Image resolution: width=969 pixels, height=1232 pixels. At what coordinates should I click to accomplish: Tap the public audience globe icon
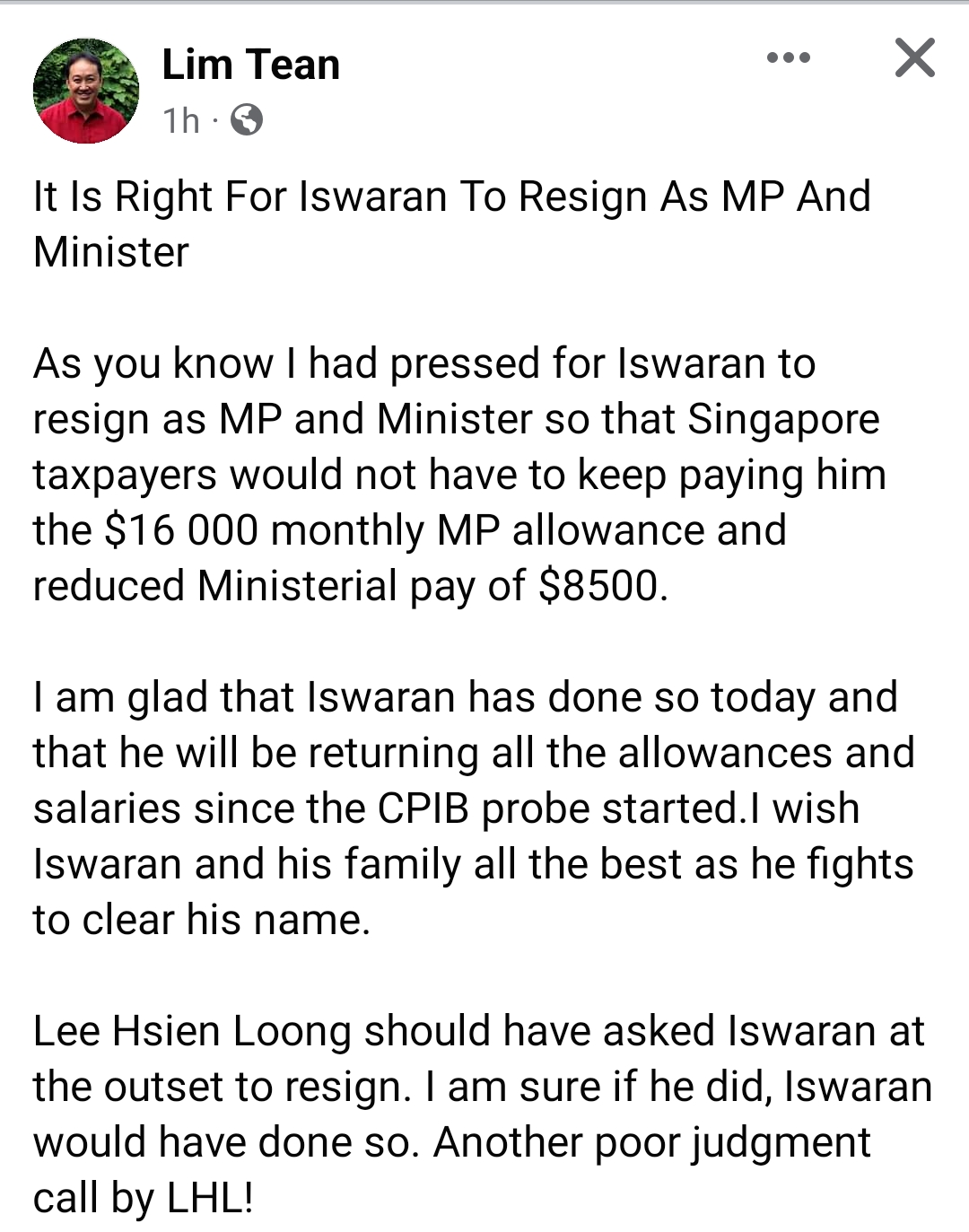(x=247, y=119)
